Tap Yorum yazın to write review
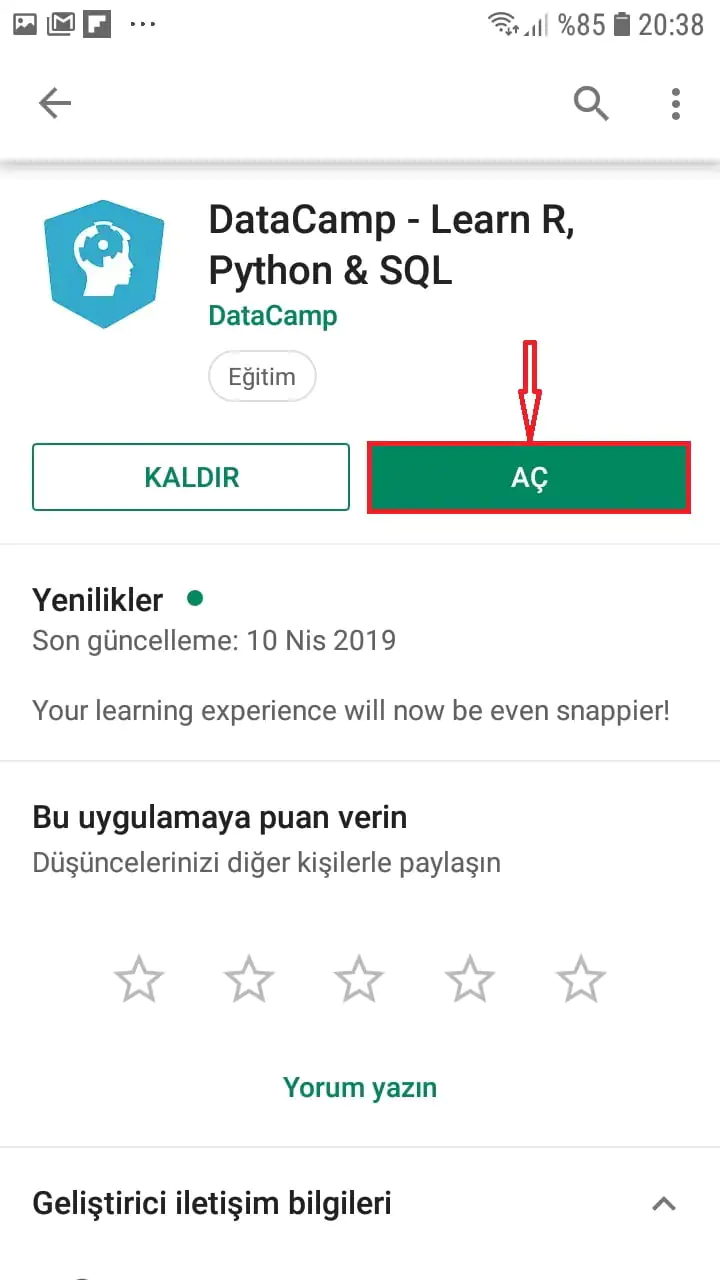 click(x=360, y=1087)
